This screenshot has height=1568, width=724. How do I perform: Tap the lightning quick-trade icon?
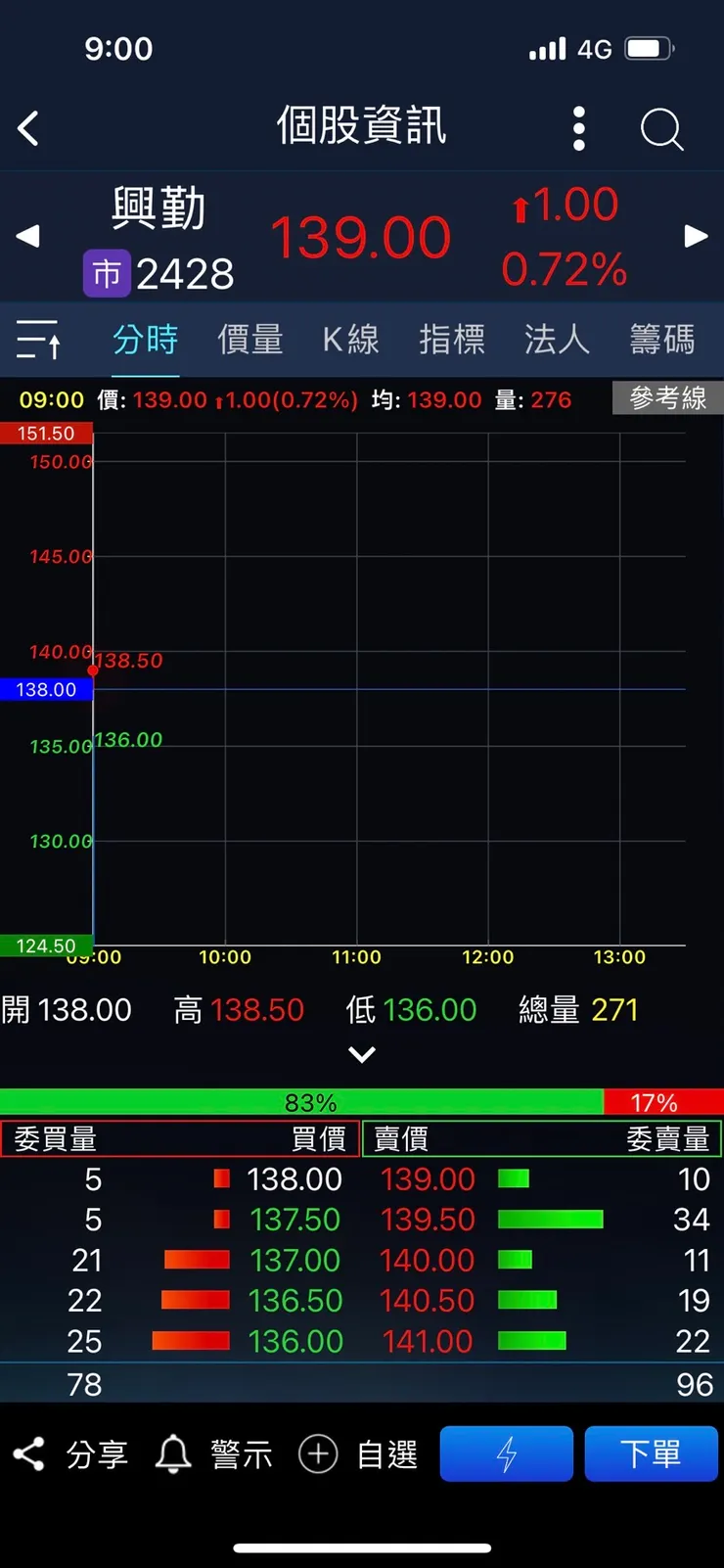point(506,1453)
